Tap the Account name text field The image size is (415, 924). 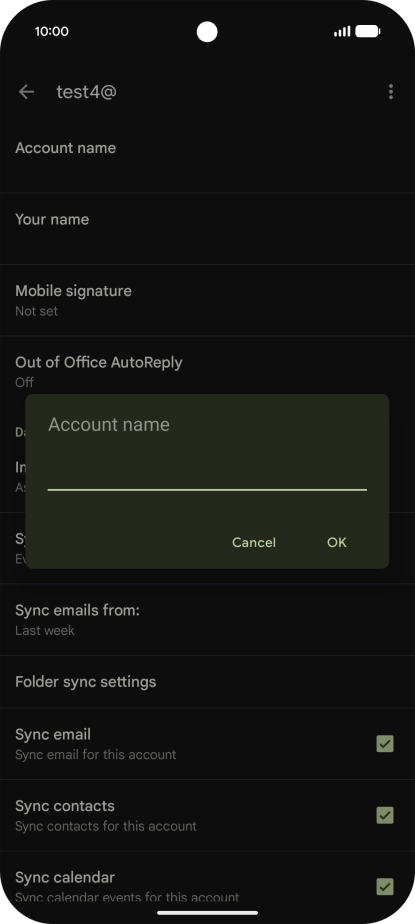207,475
